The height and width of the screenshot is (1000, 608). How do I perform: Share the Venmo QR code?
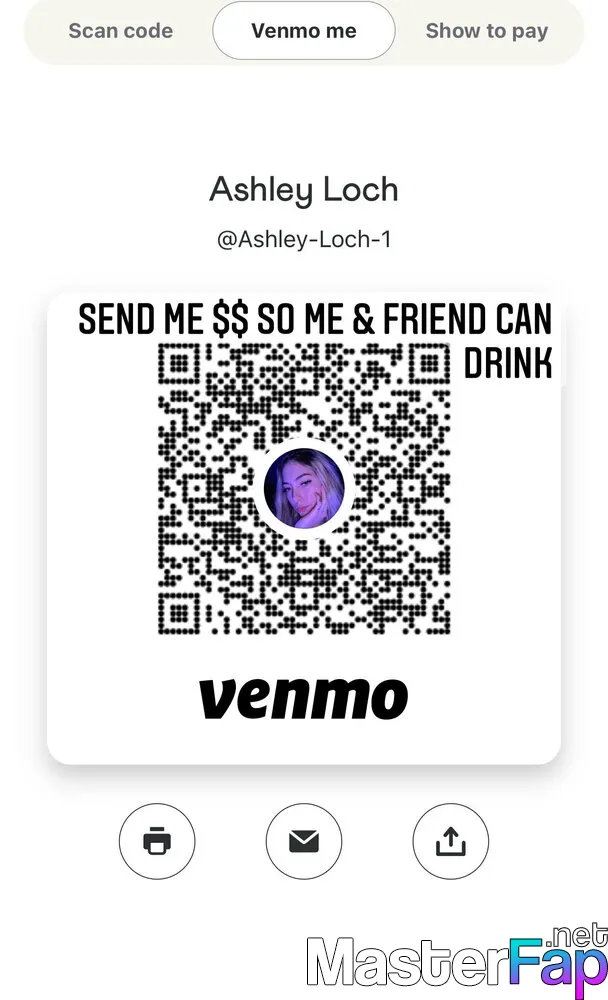(450, 842)
